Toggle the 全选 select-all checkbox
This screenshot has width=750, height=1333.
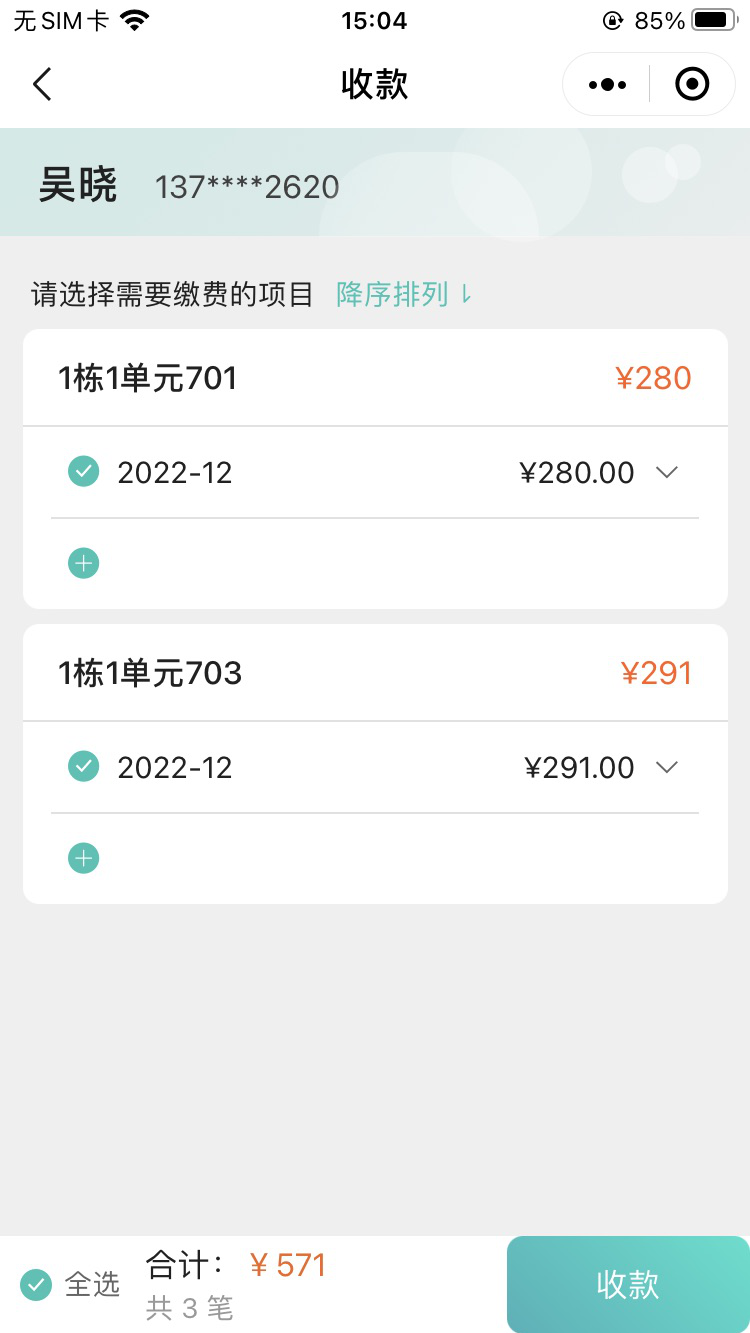coord(36,1284)
